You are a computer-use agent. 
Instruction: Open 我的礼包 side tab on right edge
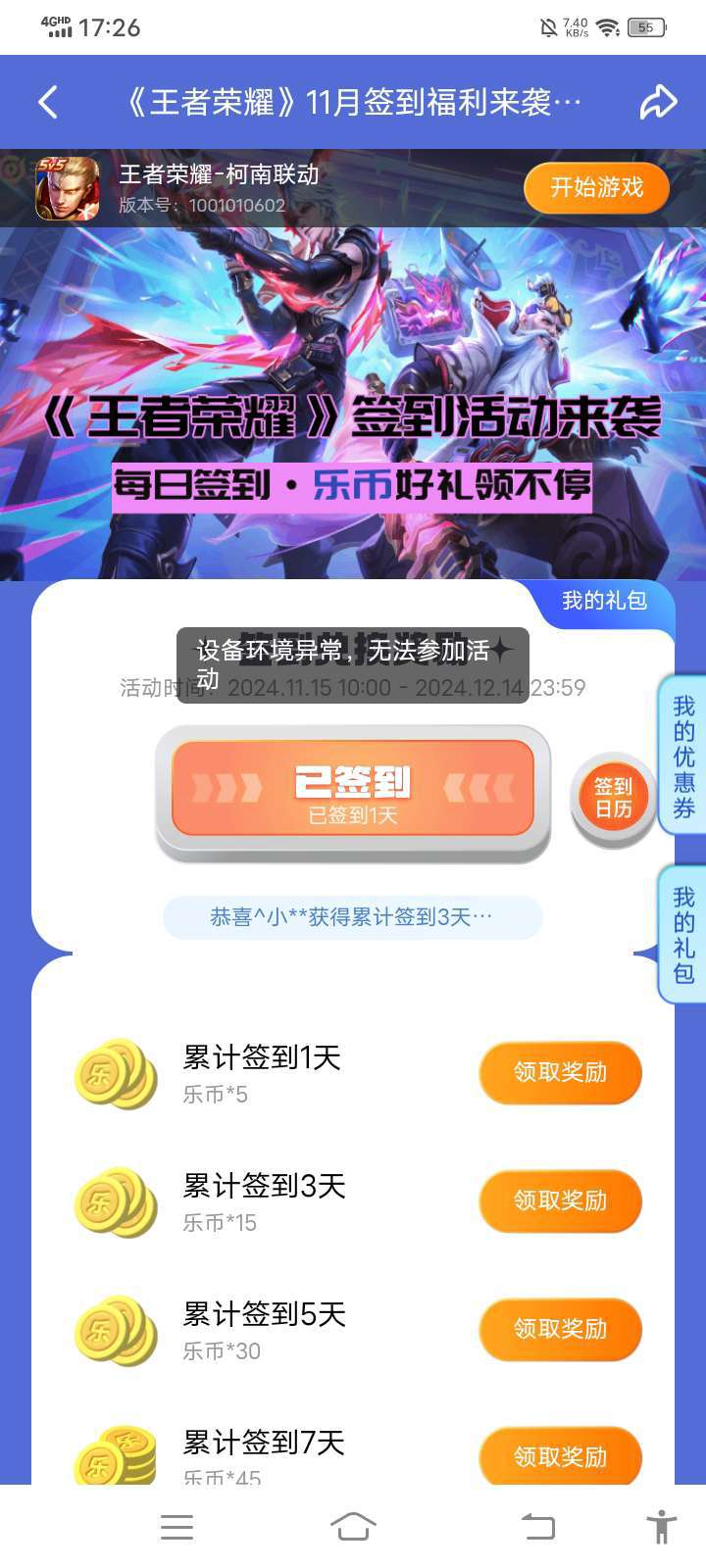[x=683, y=934]
